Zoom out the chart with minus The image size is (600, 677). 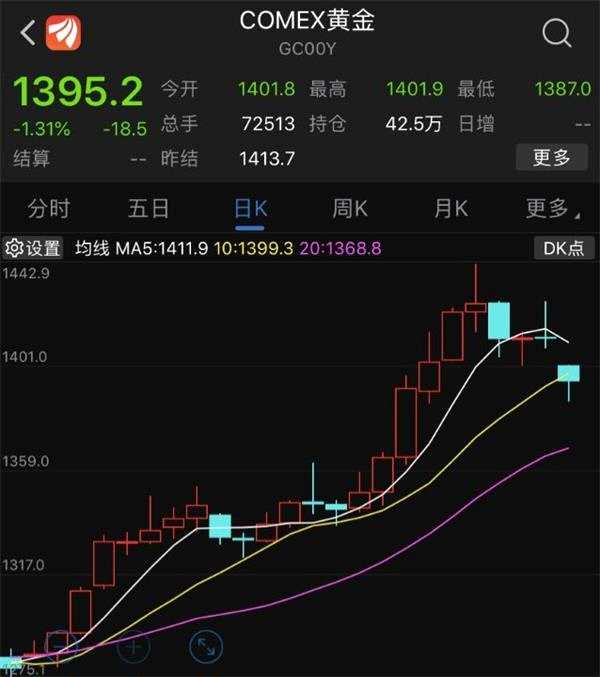coord(62,645)
